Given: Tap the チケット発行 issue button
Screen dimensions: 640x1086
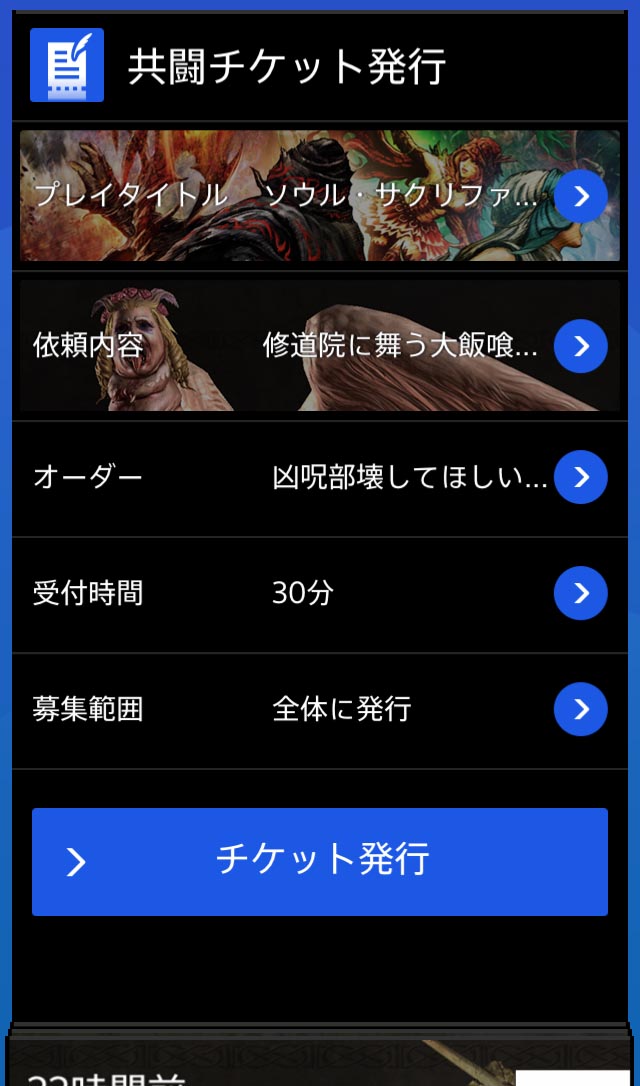Looking at the screenshot, I should pyautogui.click(x=319, y=861).
